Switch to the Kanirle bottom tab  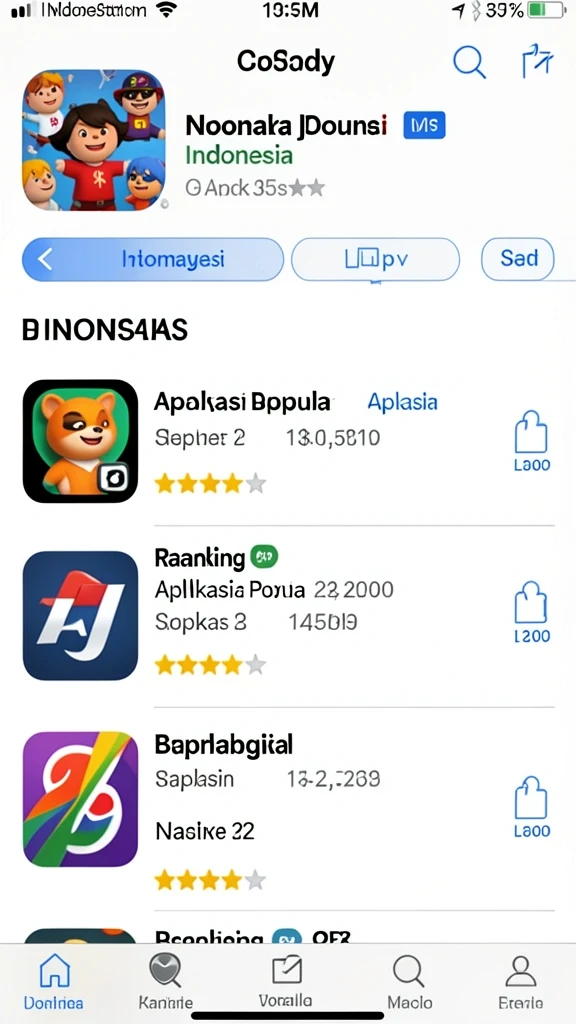click(165, 982)
